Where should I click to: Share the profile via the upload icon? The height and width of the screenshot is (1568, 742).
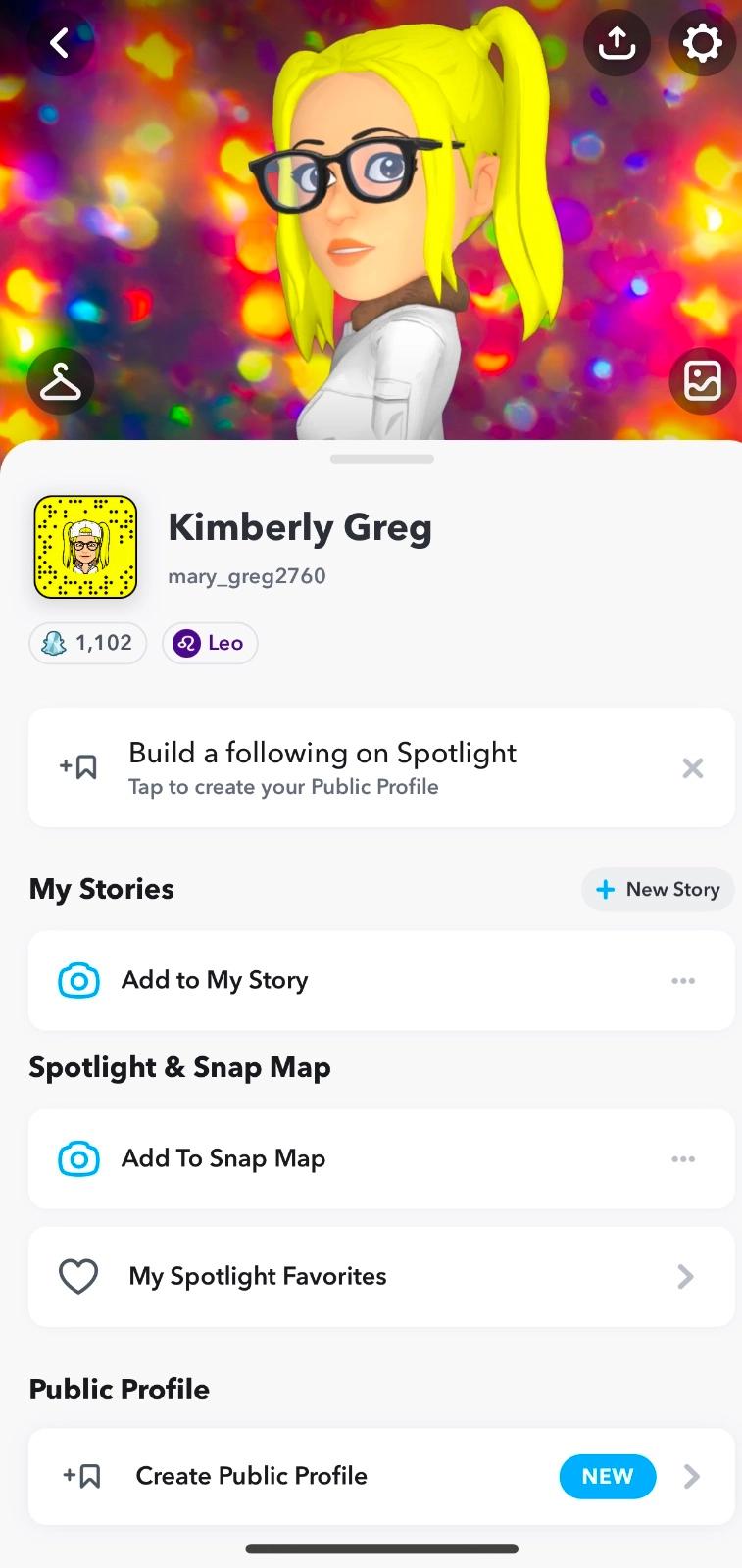point(617,43)
